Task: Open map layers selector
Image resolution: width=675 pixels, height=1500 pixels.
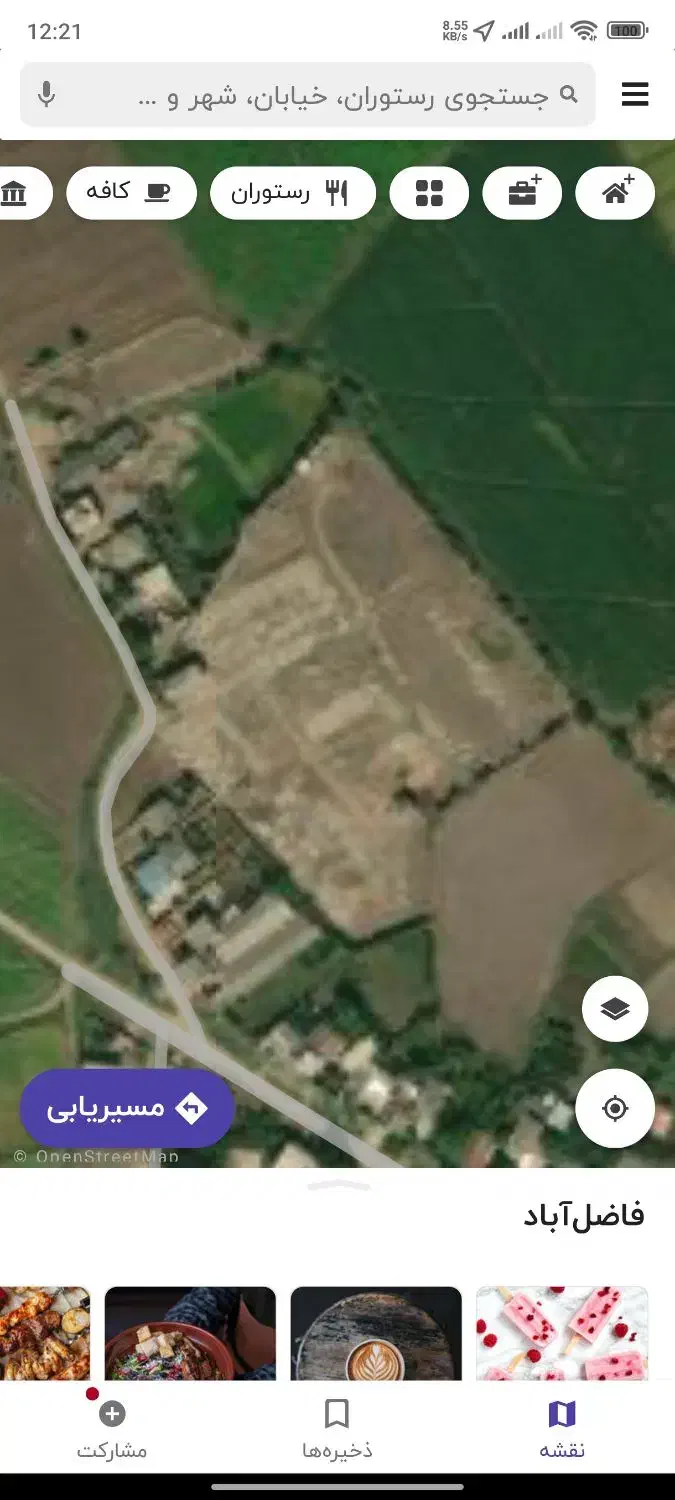Action: [x=615, y=1009]
